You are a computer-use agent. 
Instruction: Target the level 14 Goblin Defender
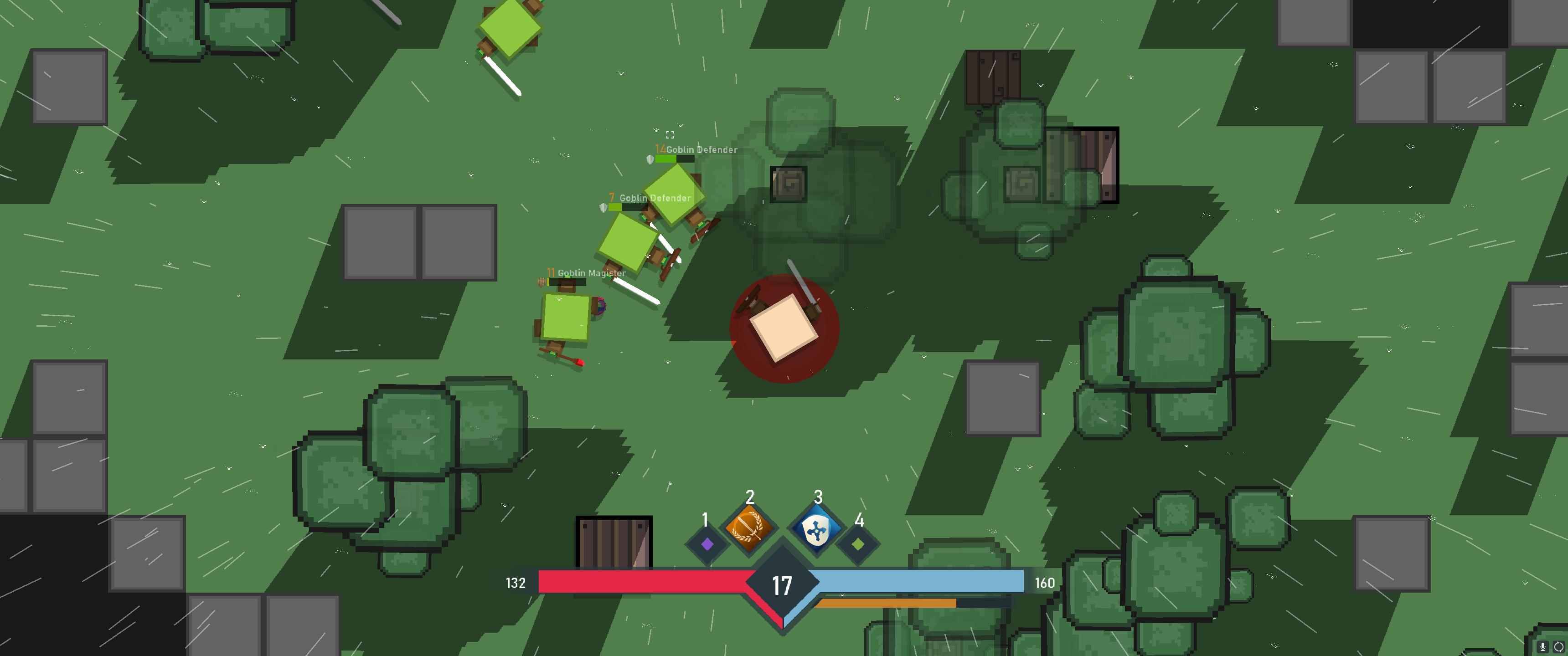tap(674, 195)
